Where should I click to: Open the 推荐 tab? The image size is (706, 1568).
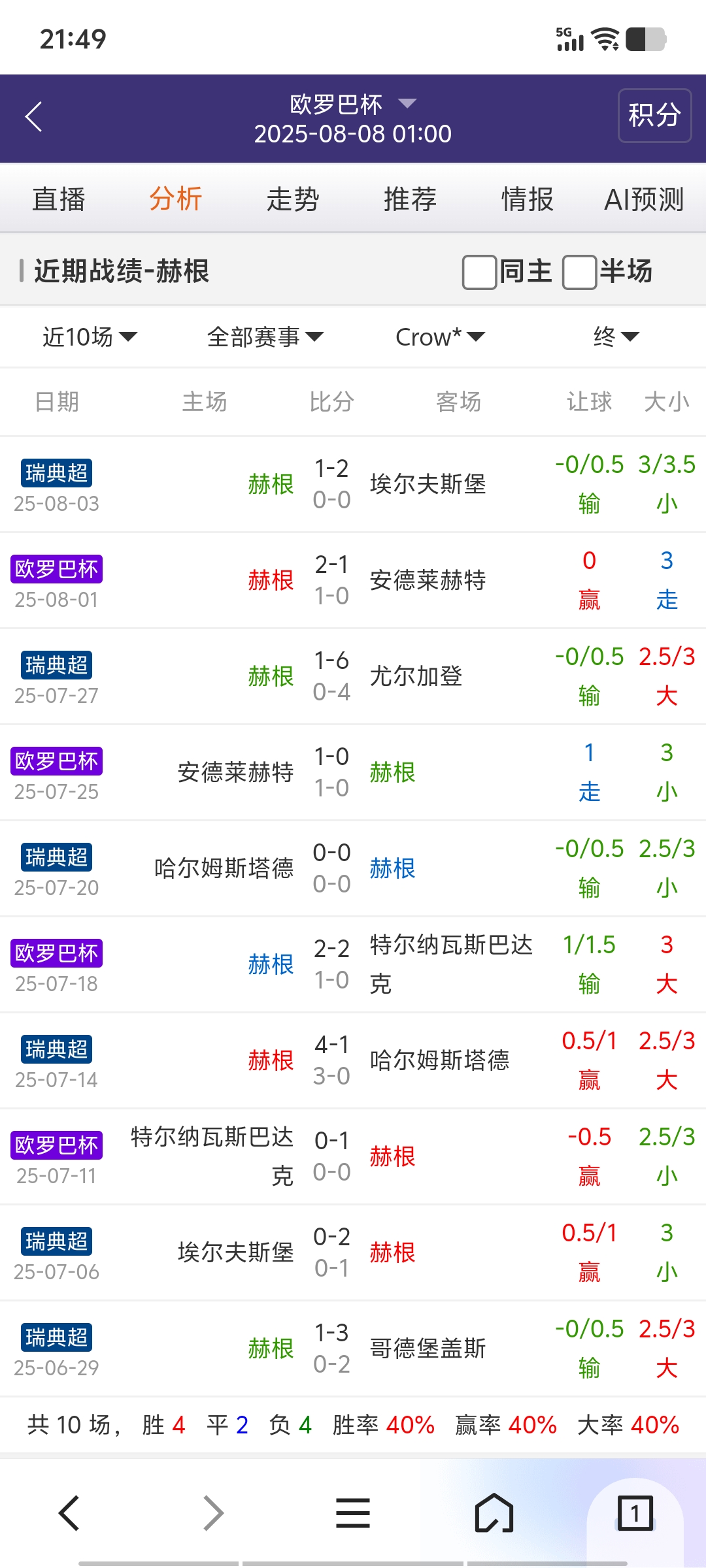410,199
